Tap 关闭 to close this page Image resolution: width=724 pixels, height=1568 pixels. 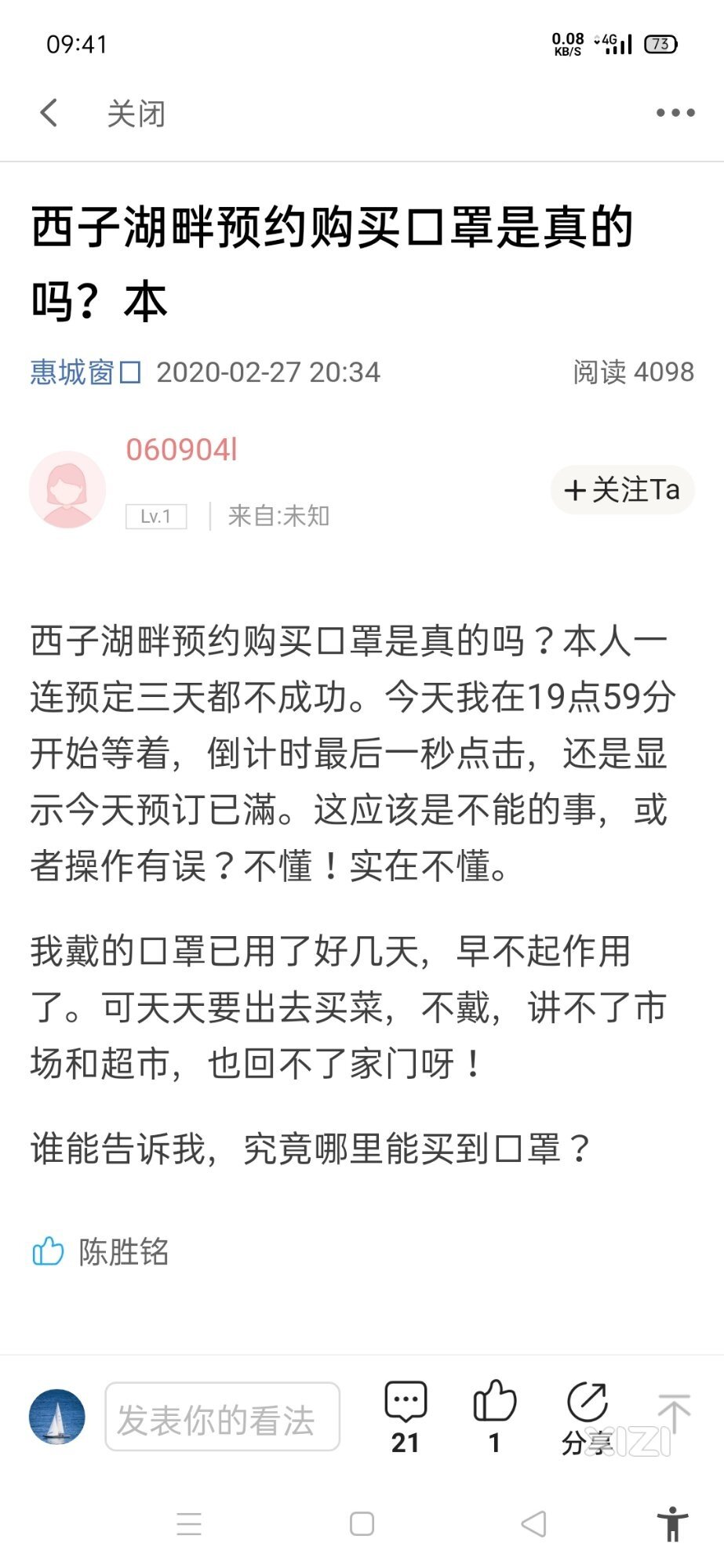(x=136, y=114)
